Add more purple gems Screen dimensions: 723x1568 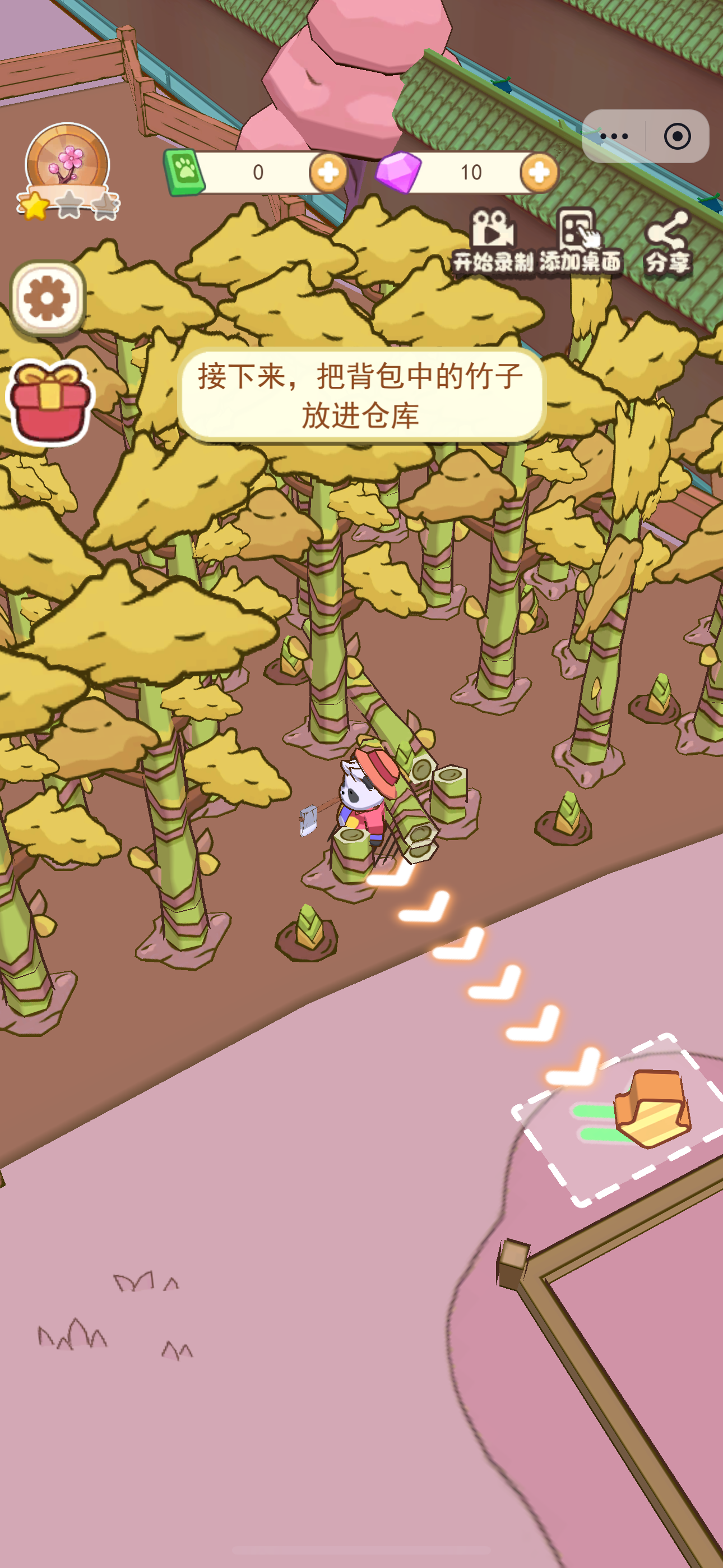pyautogui.click(x=539, y=173)
